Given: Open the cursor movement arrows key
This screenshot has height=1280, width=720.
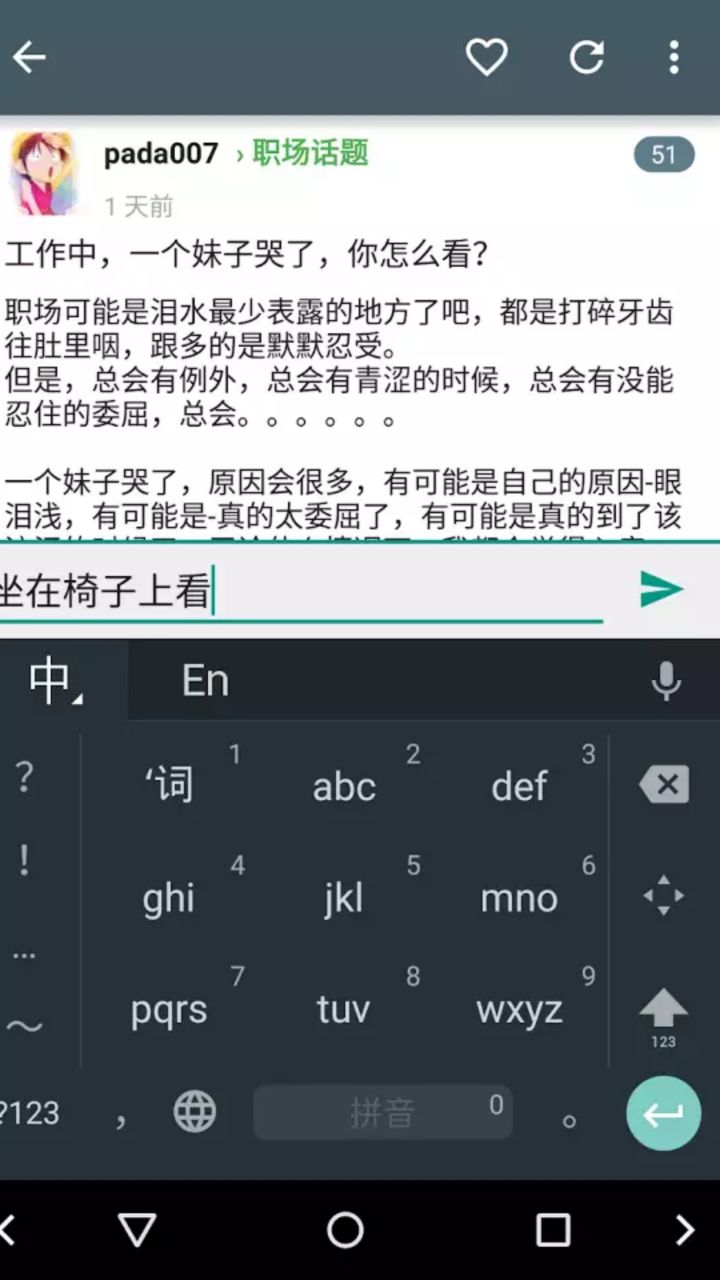Looking at the screenshot, I should pyautogui.click(x=664, y=896).
